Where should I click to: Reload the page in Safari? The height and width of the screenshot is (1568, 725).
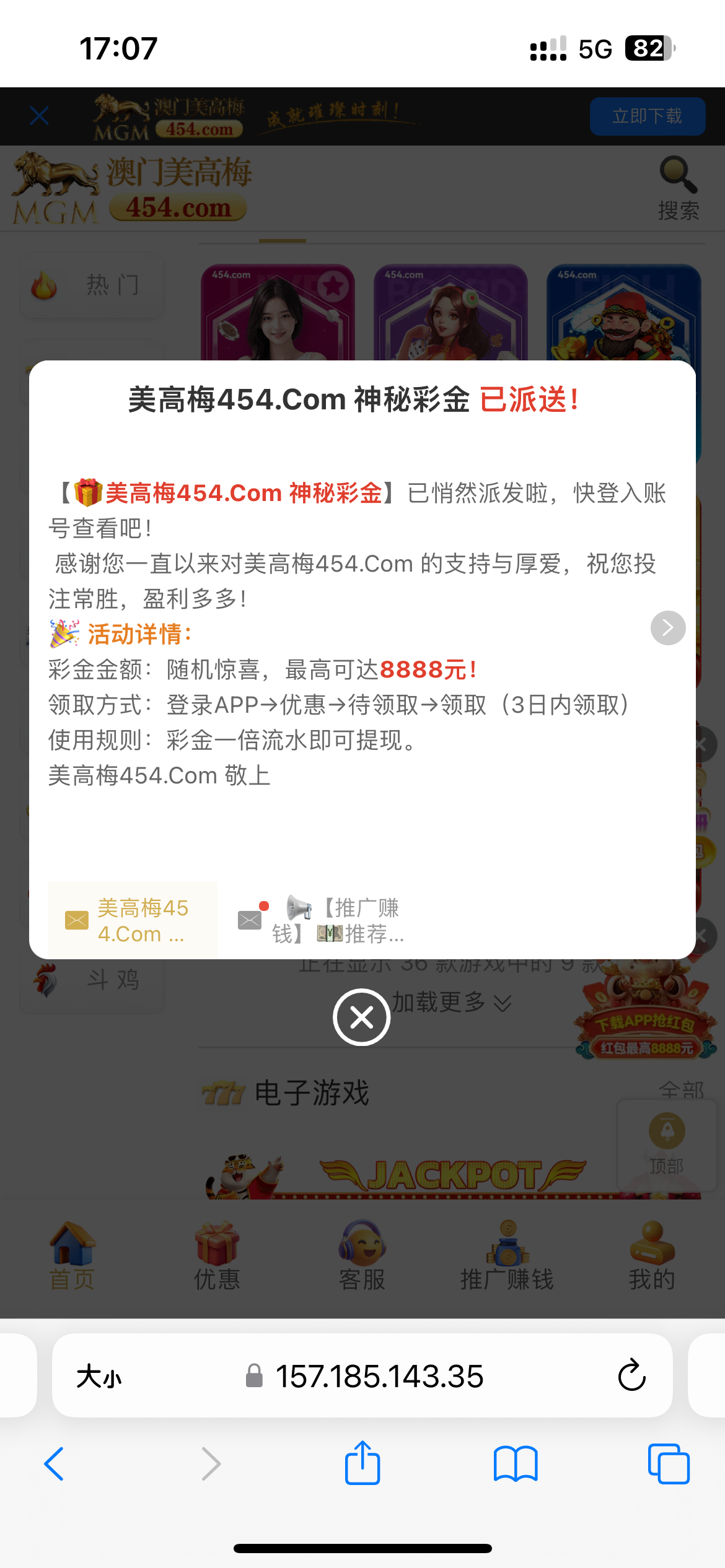click(631, 1375)
